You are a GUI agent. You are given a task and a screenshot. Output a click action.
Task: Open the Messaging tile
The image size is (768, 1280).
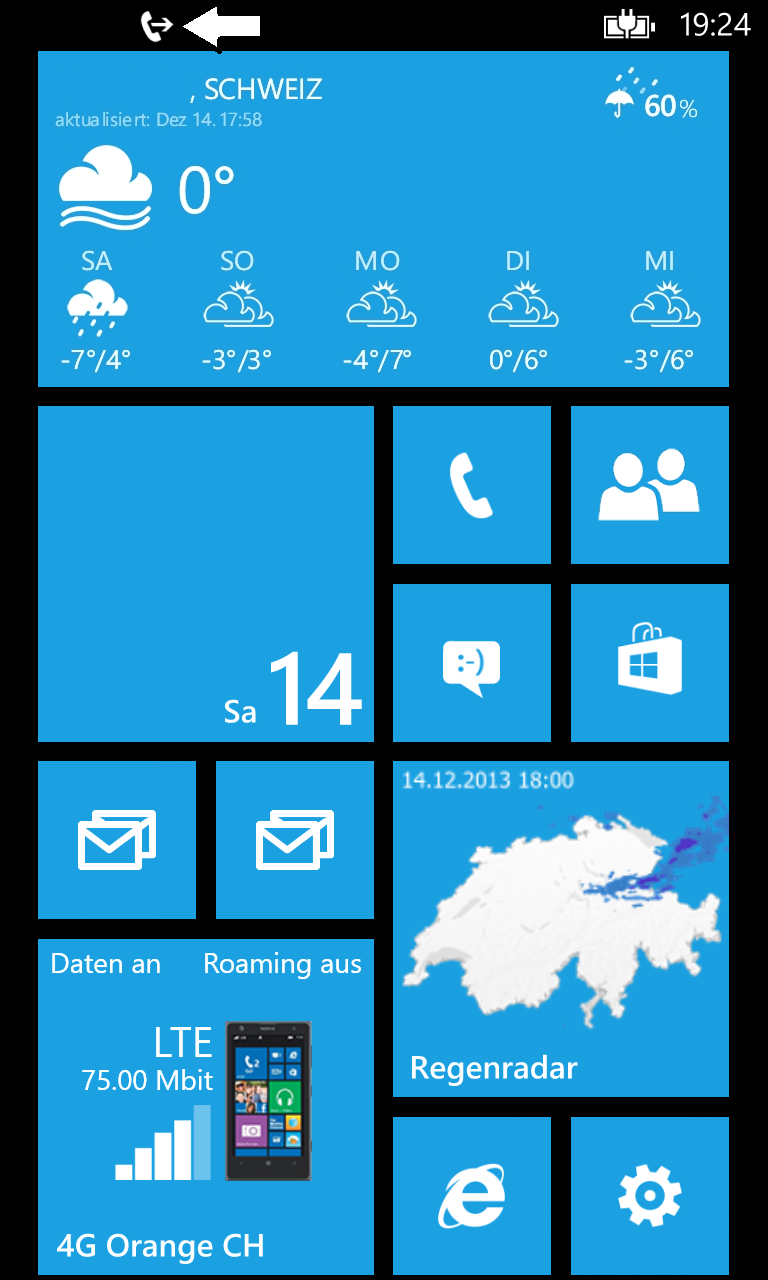[472, 663]
